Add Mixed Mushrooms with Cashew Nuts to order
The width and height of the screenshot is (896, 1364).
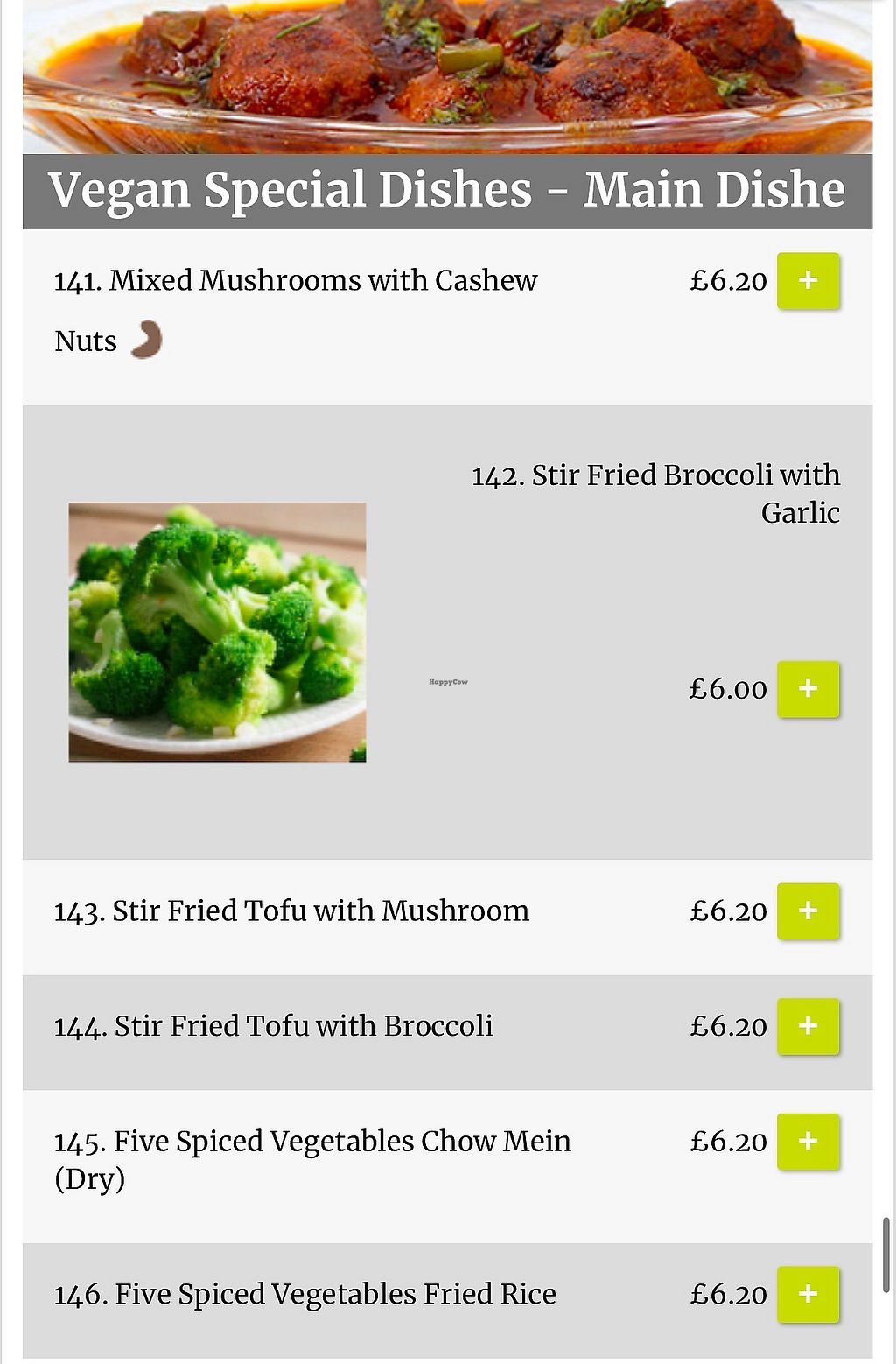[x=808, y=281]
